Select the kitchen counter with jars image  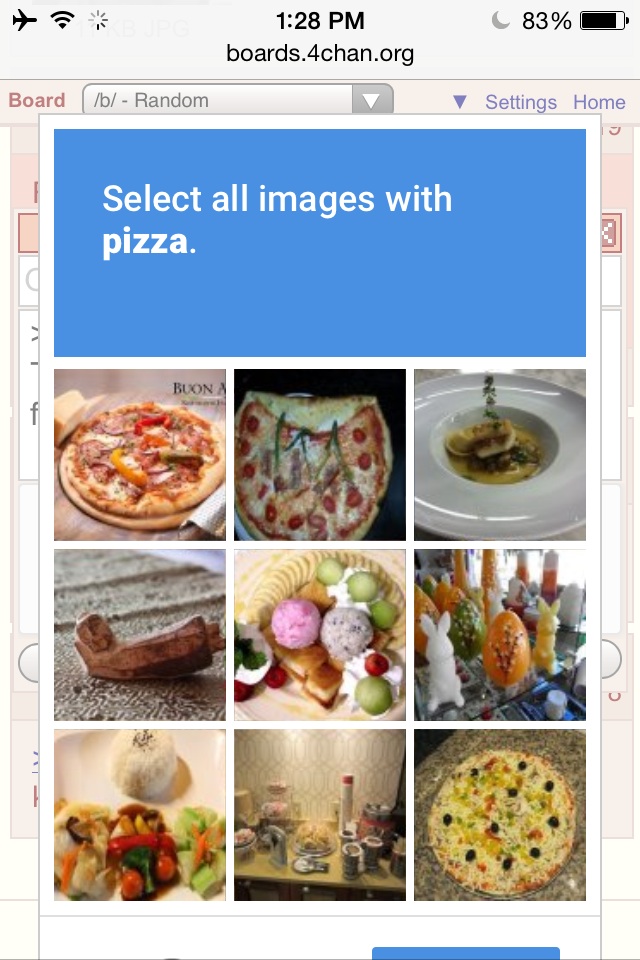320,815
